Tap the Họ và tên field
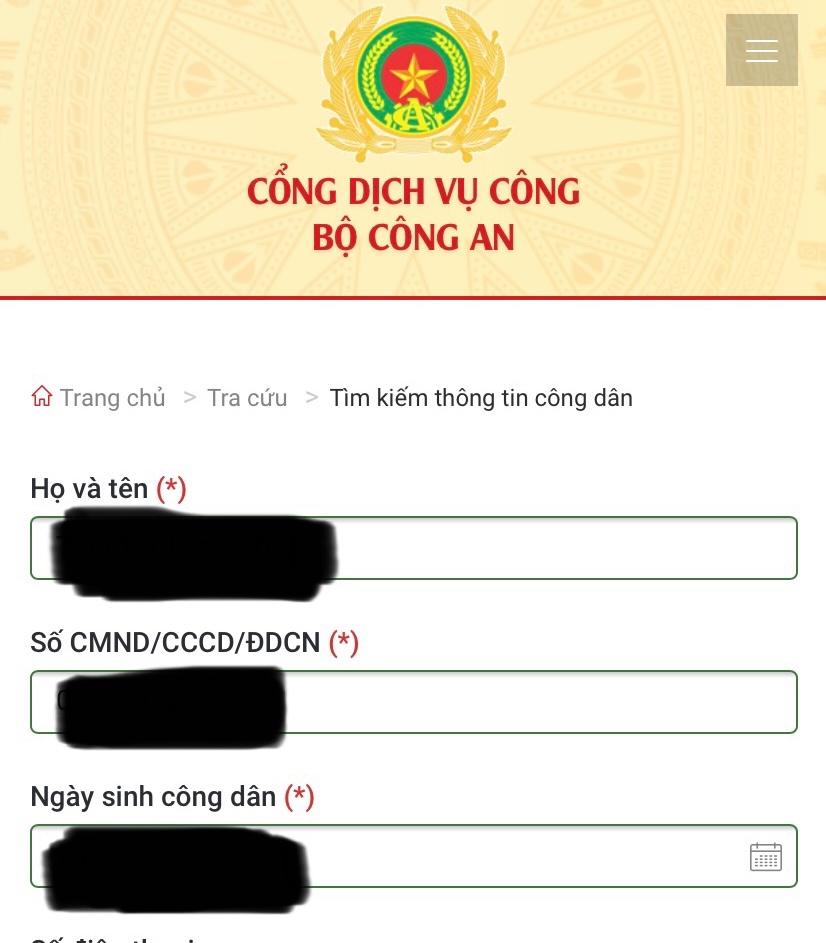826x943 pixels. pyautogui.click(x=560, y=548)
